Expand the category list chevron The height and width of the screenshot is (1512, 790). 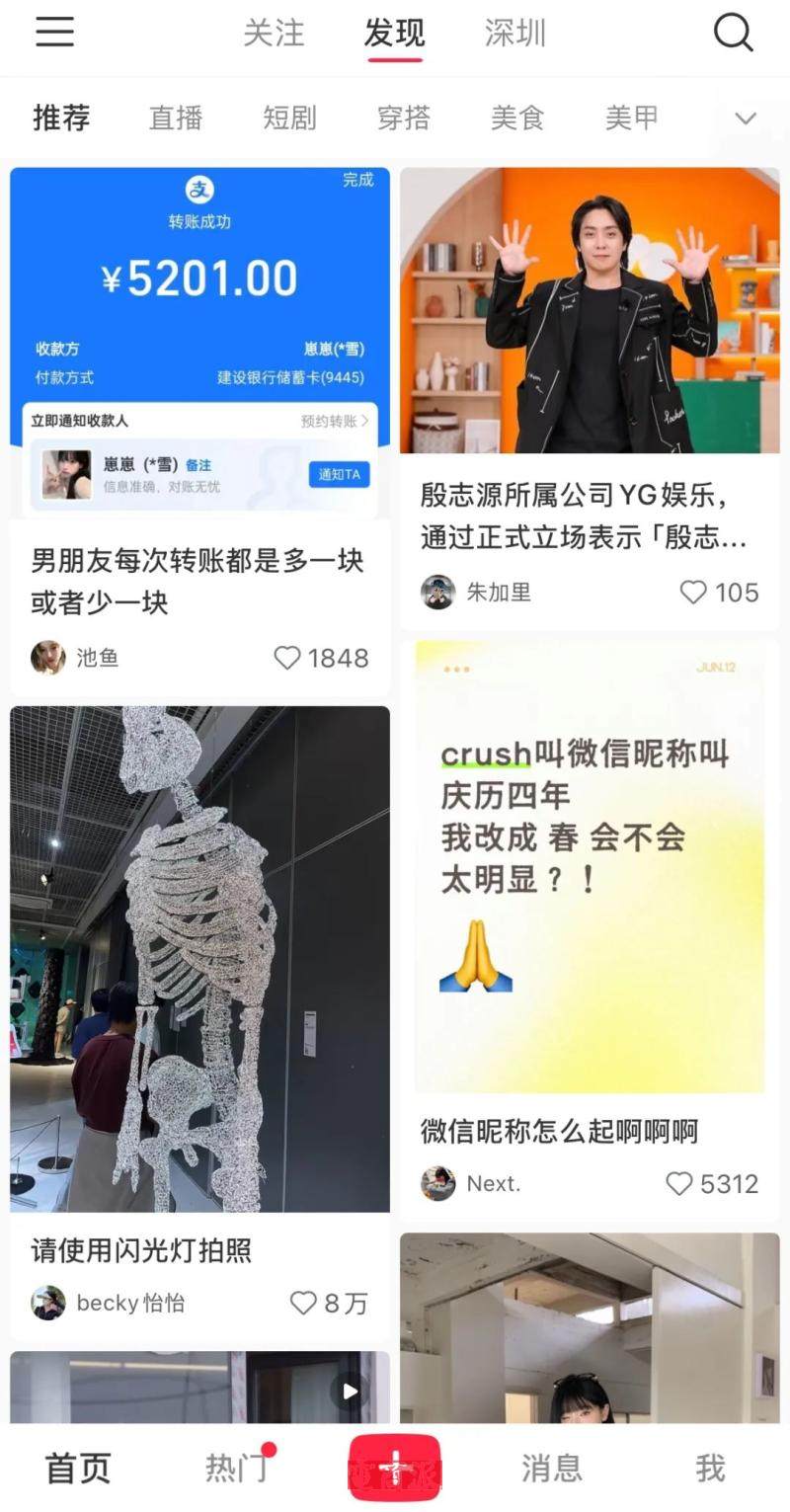pos(746,119)
